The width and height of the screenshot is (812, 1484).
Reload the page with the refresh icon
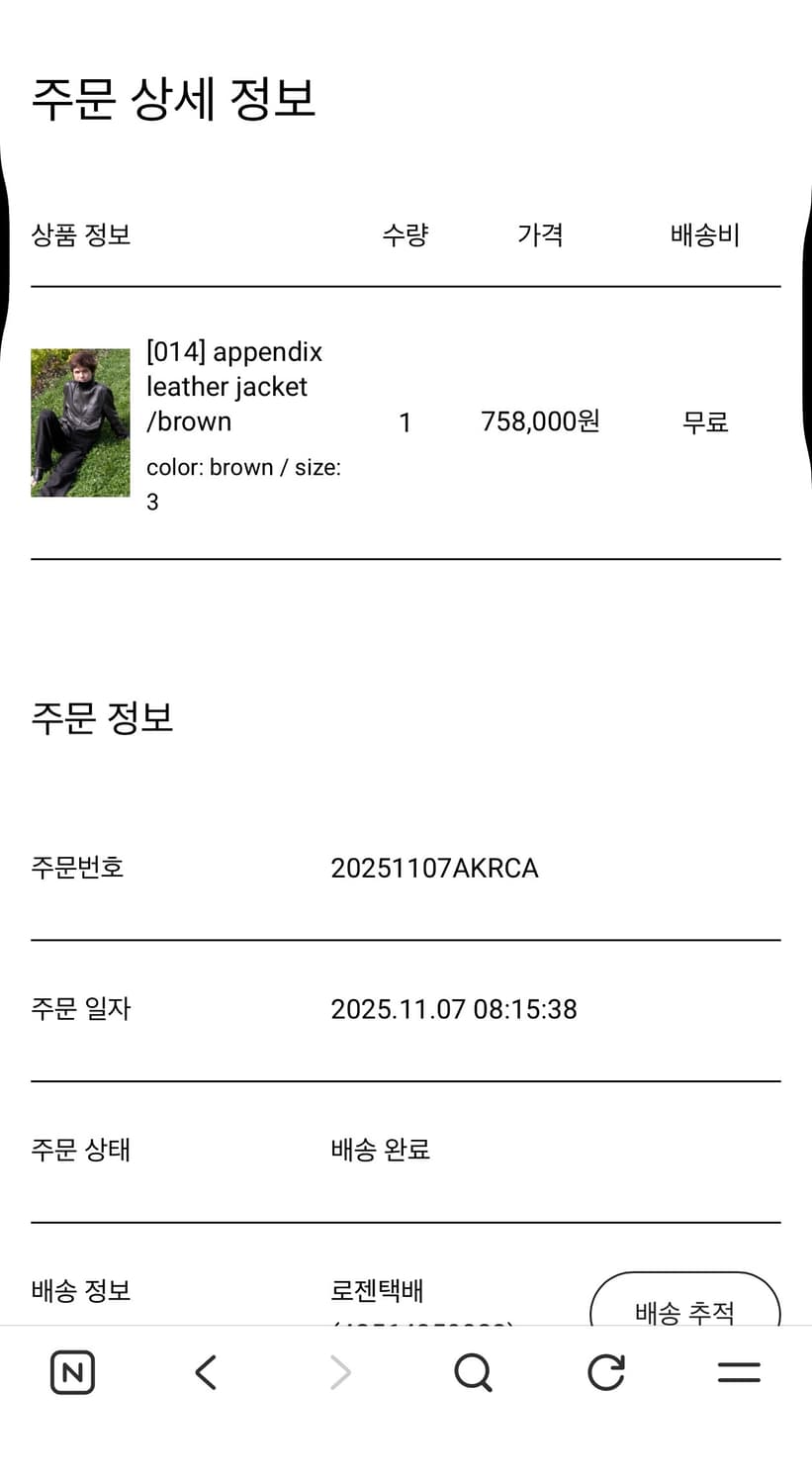606,1372
